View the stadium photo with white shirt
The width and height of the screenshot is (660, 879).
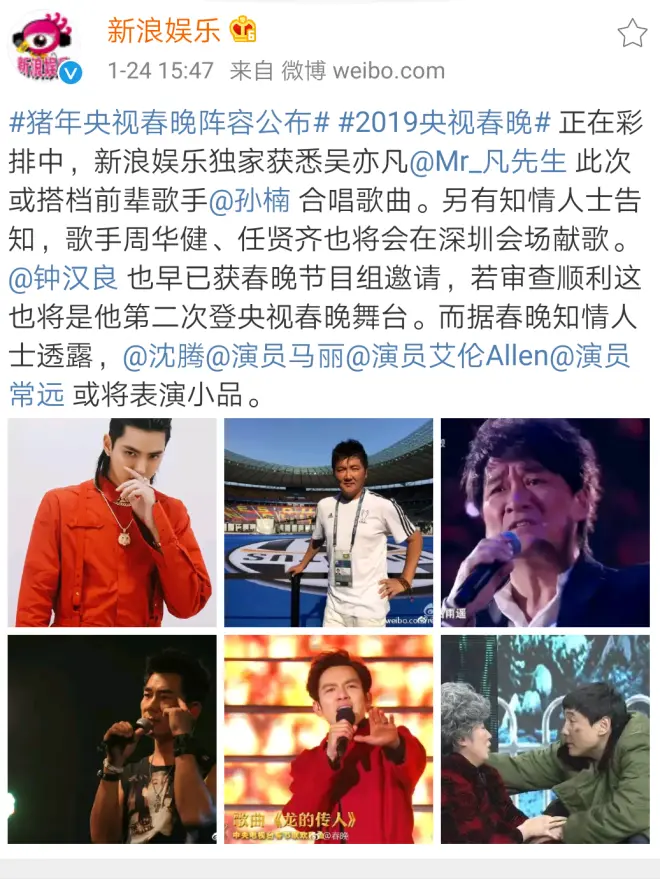tap(328, 522)
